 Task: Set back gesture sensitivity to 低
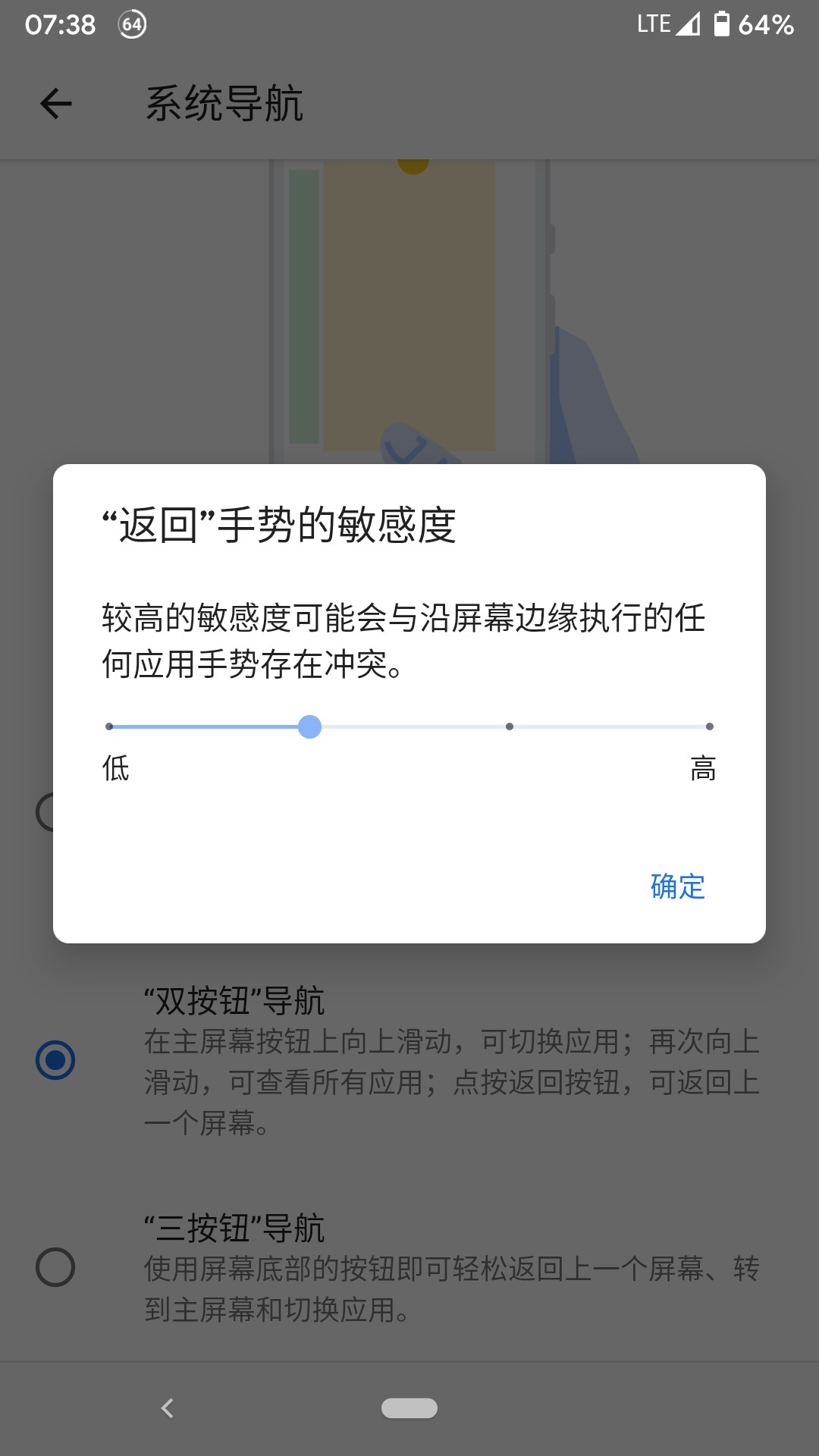tap(110, 726)
